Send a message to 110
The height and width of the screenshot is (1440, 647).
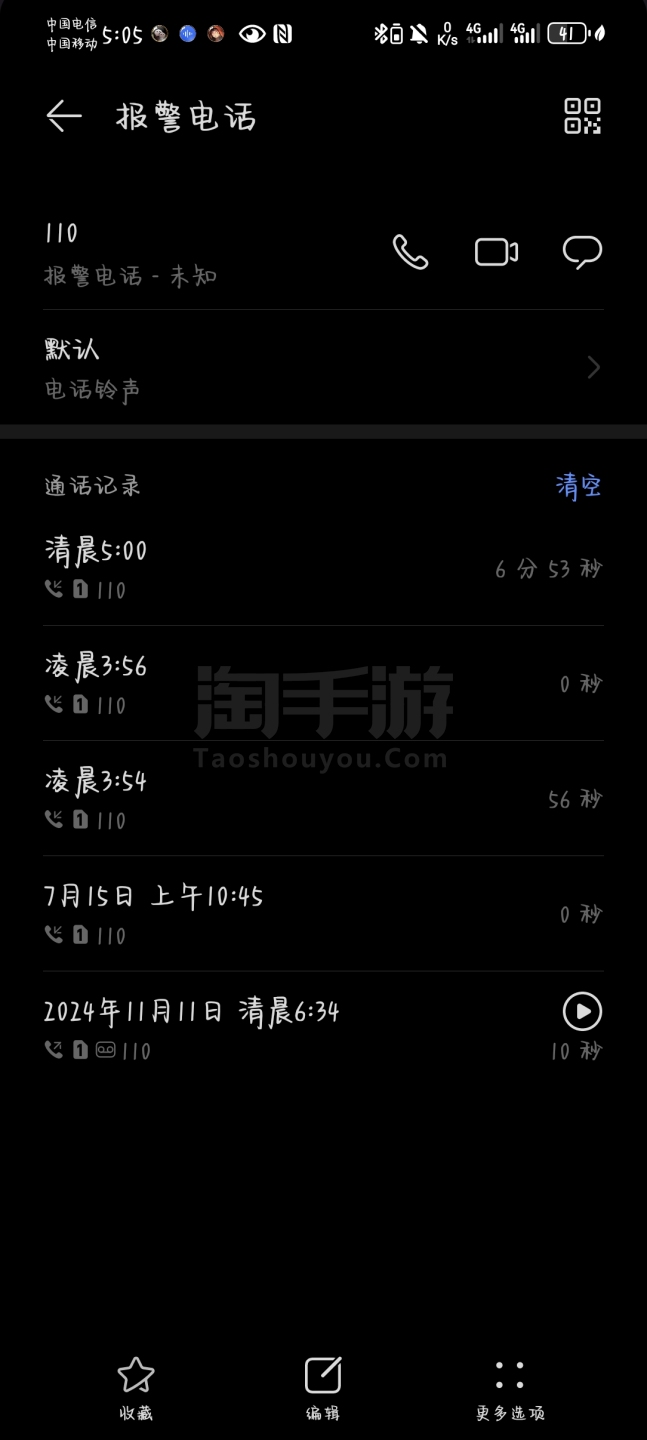click(582, 252)
